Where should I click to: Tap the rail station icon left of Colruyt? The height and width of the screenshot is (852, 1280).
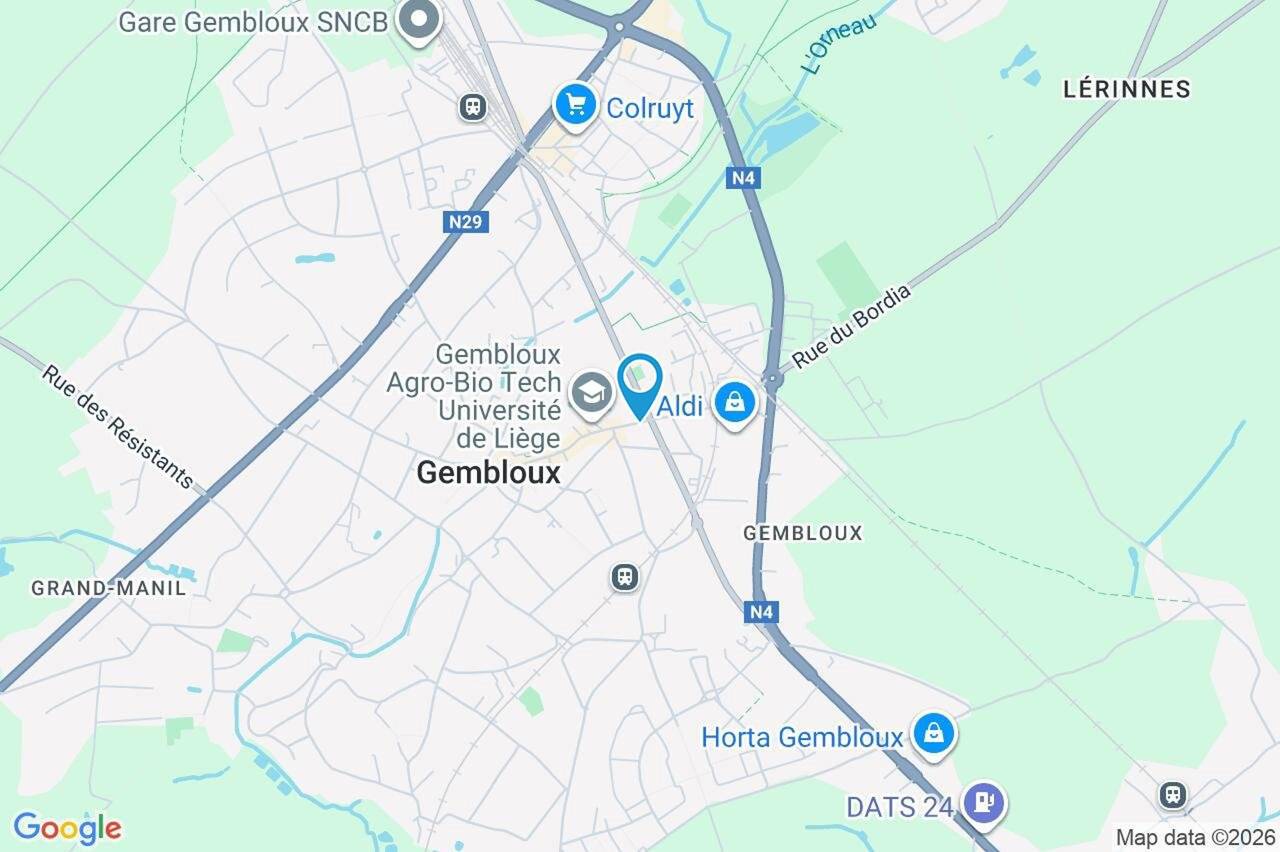473,106
